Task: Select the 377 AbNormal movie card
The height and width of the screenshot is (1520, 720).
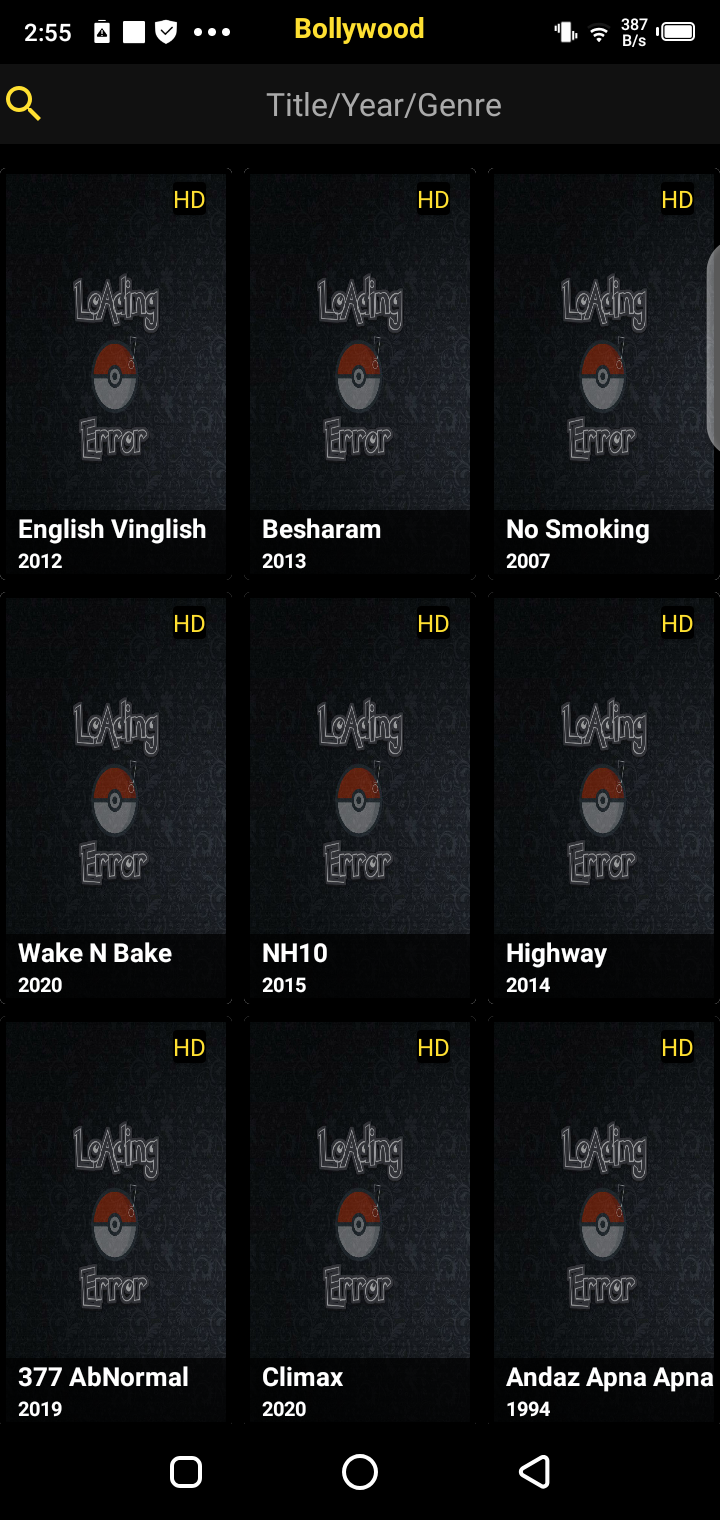Action: pyautogui.click(x=116, y=1220)
